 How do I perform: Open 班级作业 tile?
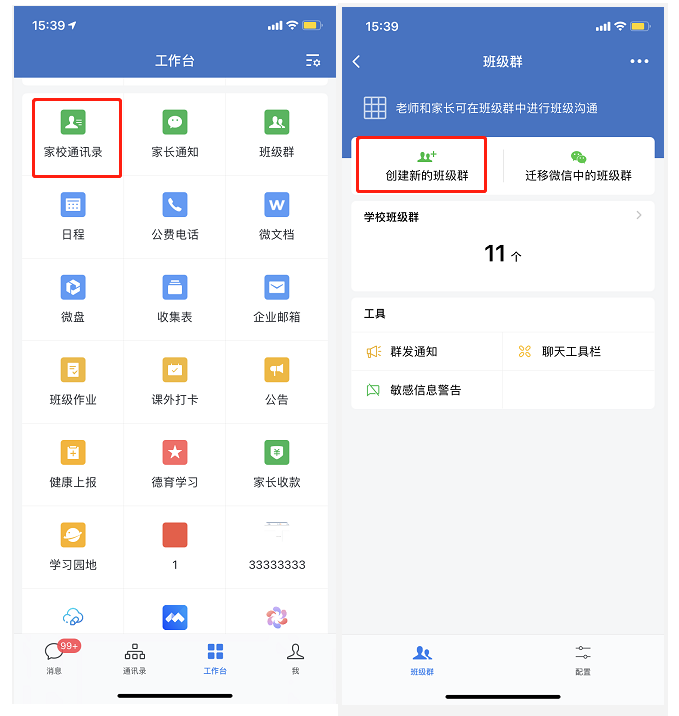73,382
